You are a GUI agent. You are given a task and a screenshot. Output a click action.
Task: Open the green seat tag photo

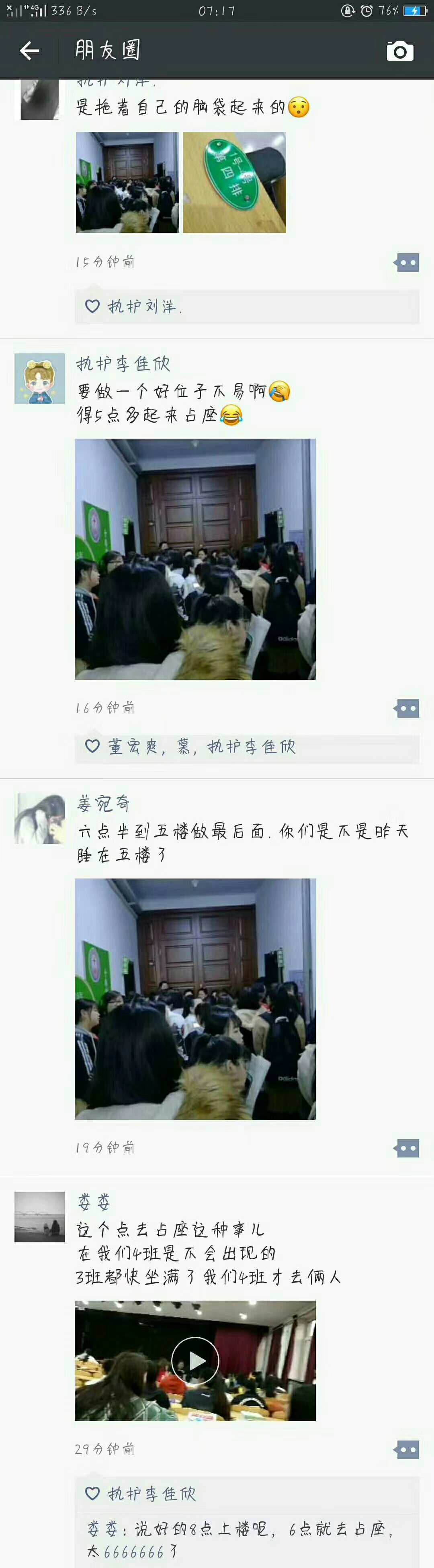pos(234,182)
